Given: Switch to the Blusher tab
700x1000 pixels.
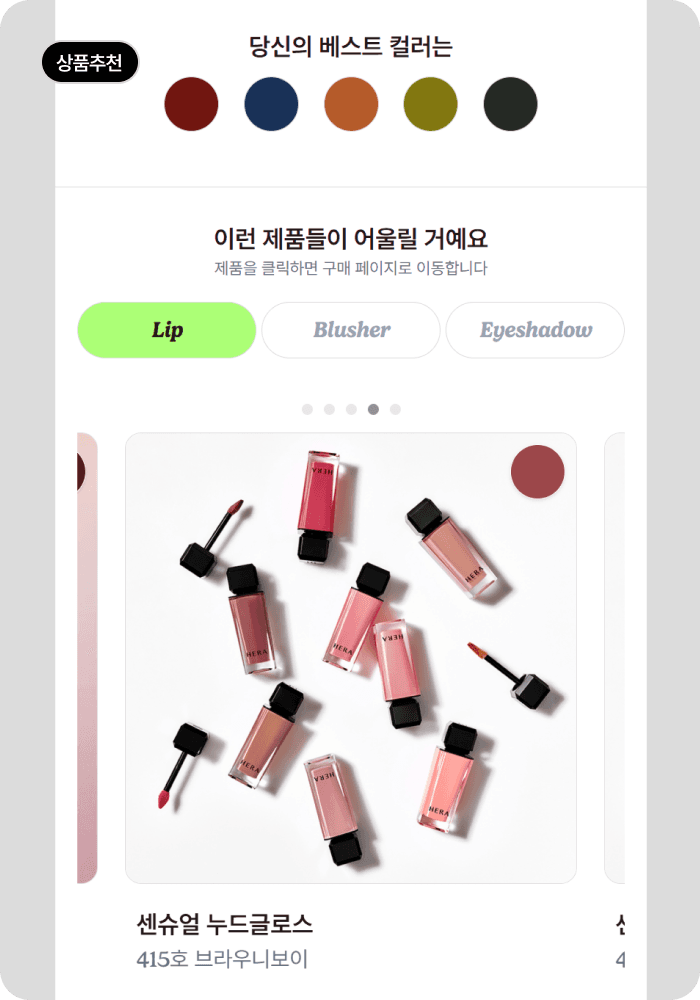Looking at the screenshot, I should click(351, 330).
